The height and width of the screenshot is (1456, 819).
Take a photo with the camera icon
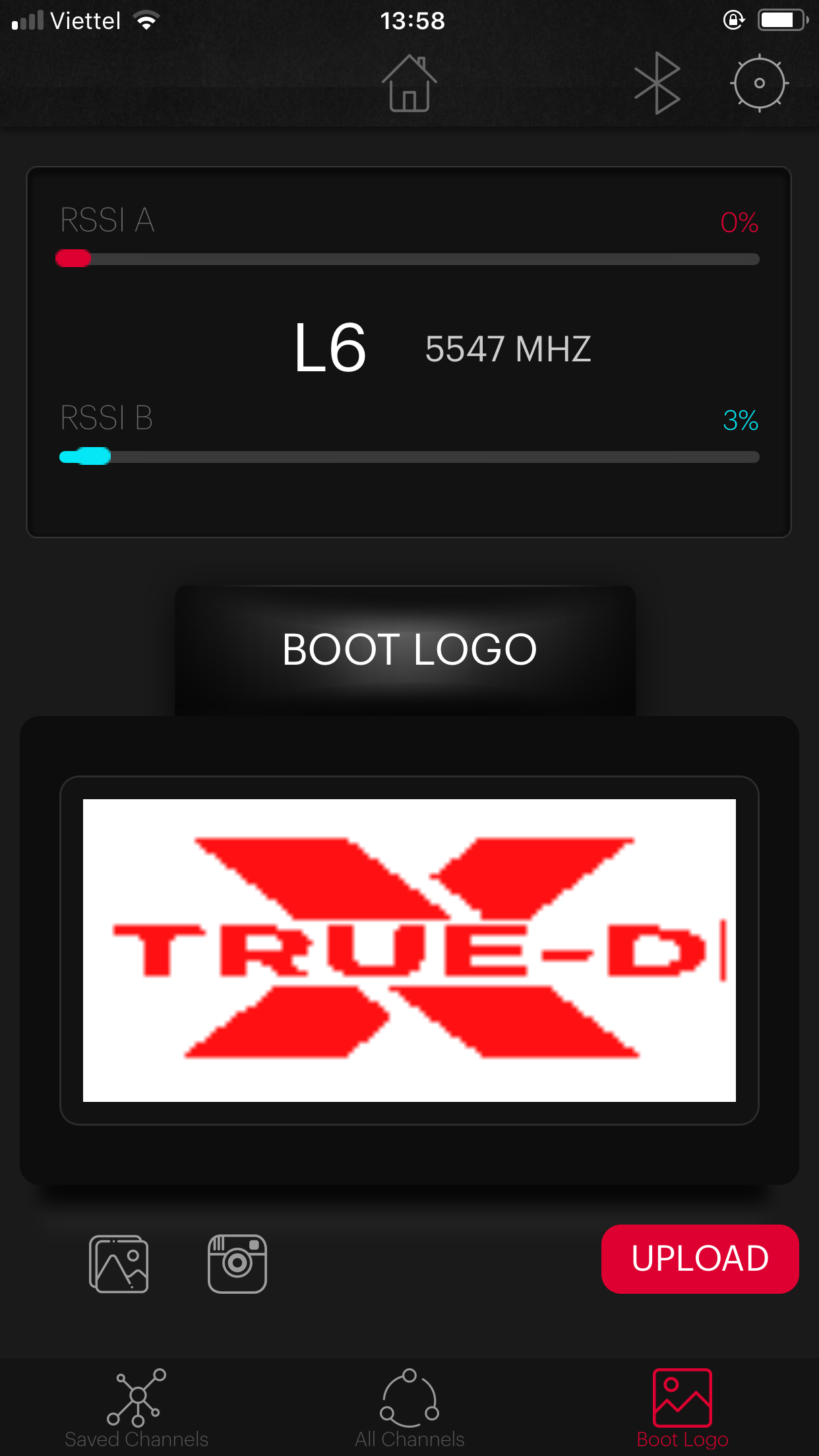click(237, 1263)
